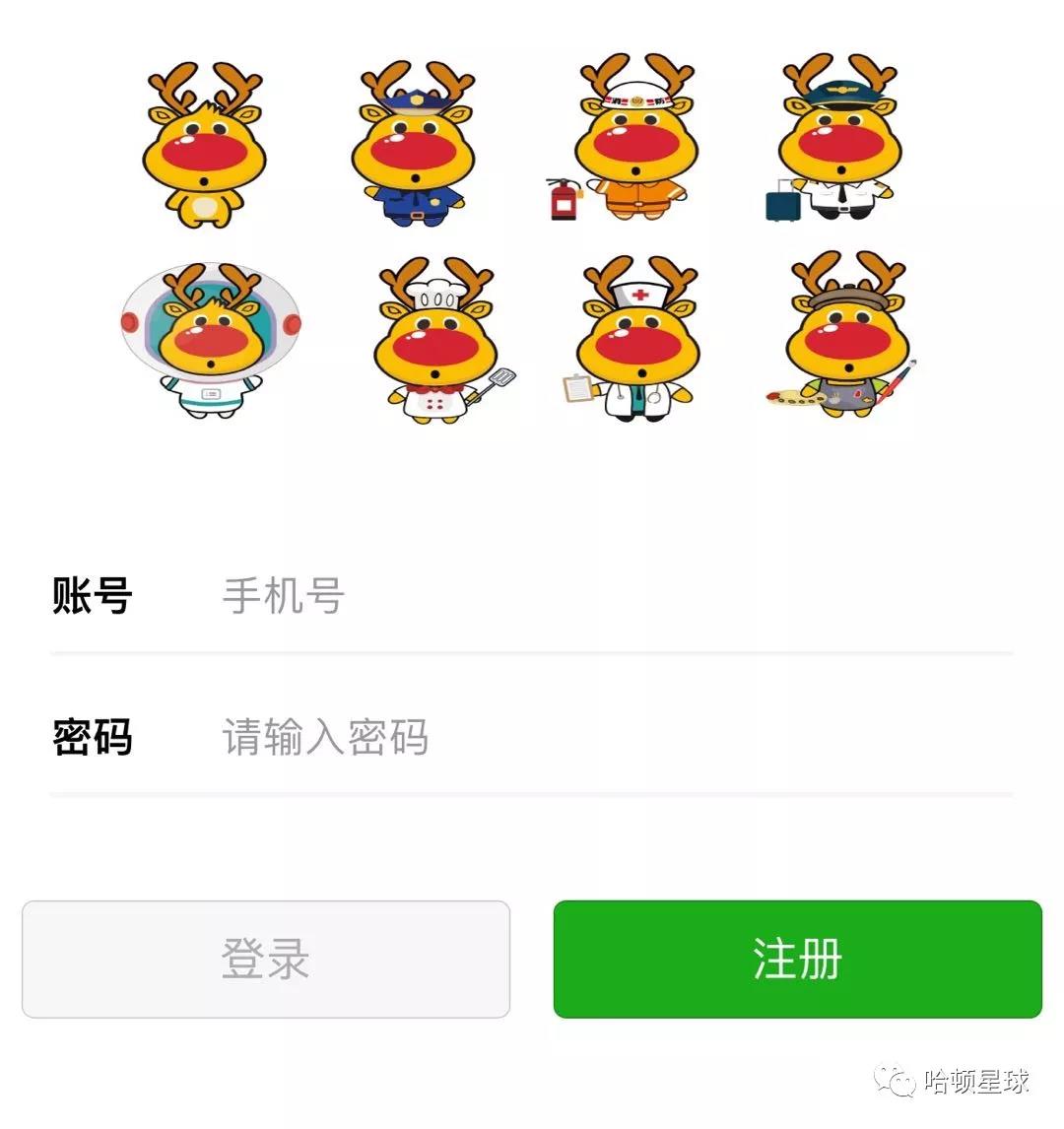The width and height of the screenshot is (1064, 1129).
Task: Tap the 登录 login button
Action: [x=266, y=959]
